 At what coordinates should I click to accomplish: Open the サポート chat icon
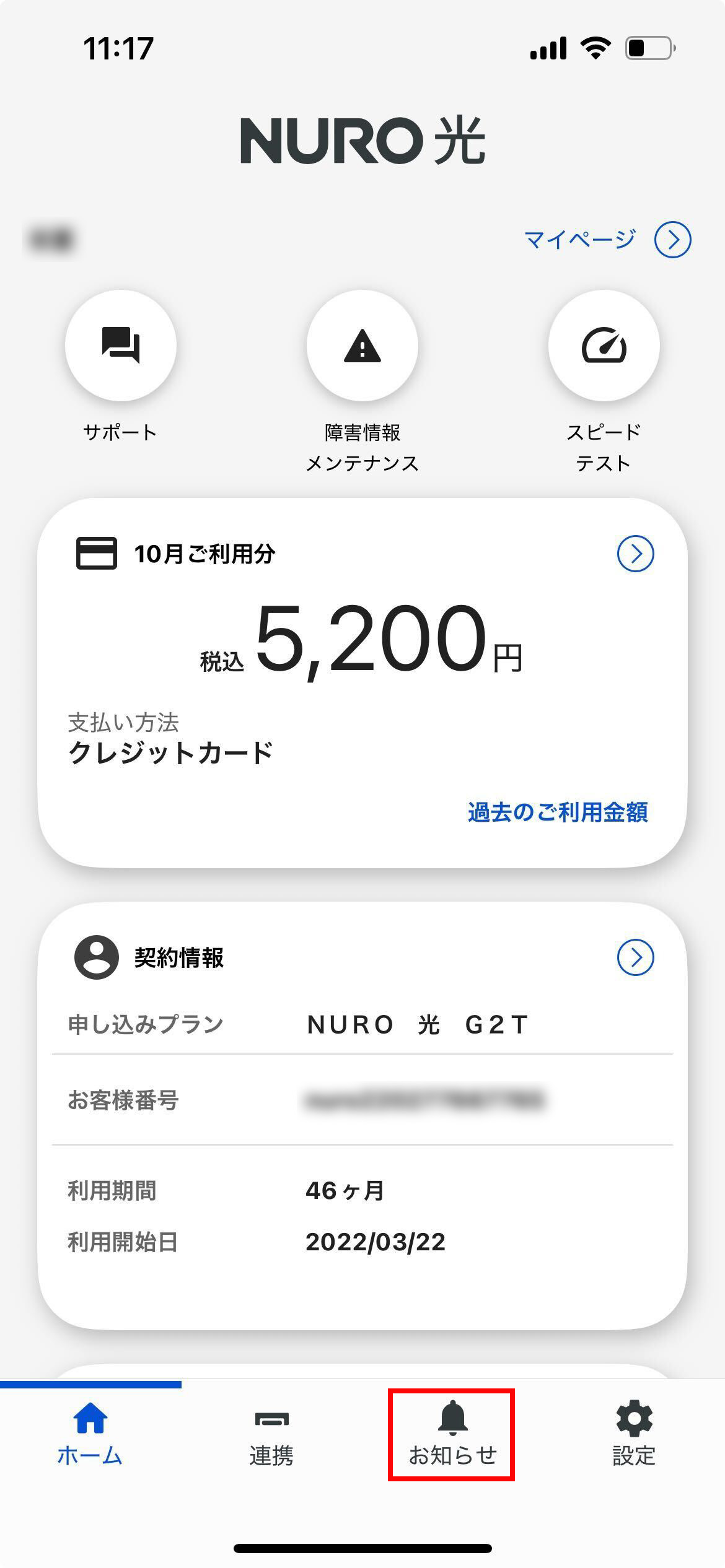[x=121, y=346]
